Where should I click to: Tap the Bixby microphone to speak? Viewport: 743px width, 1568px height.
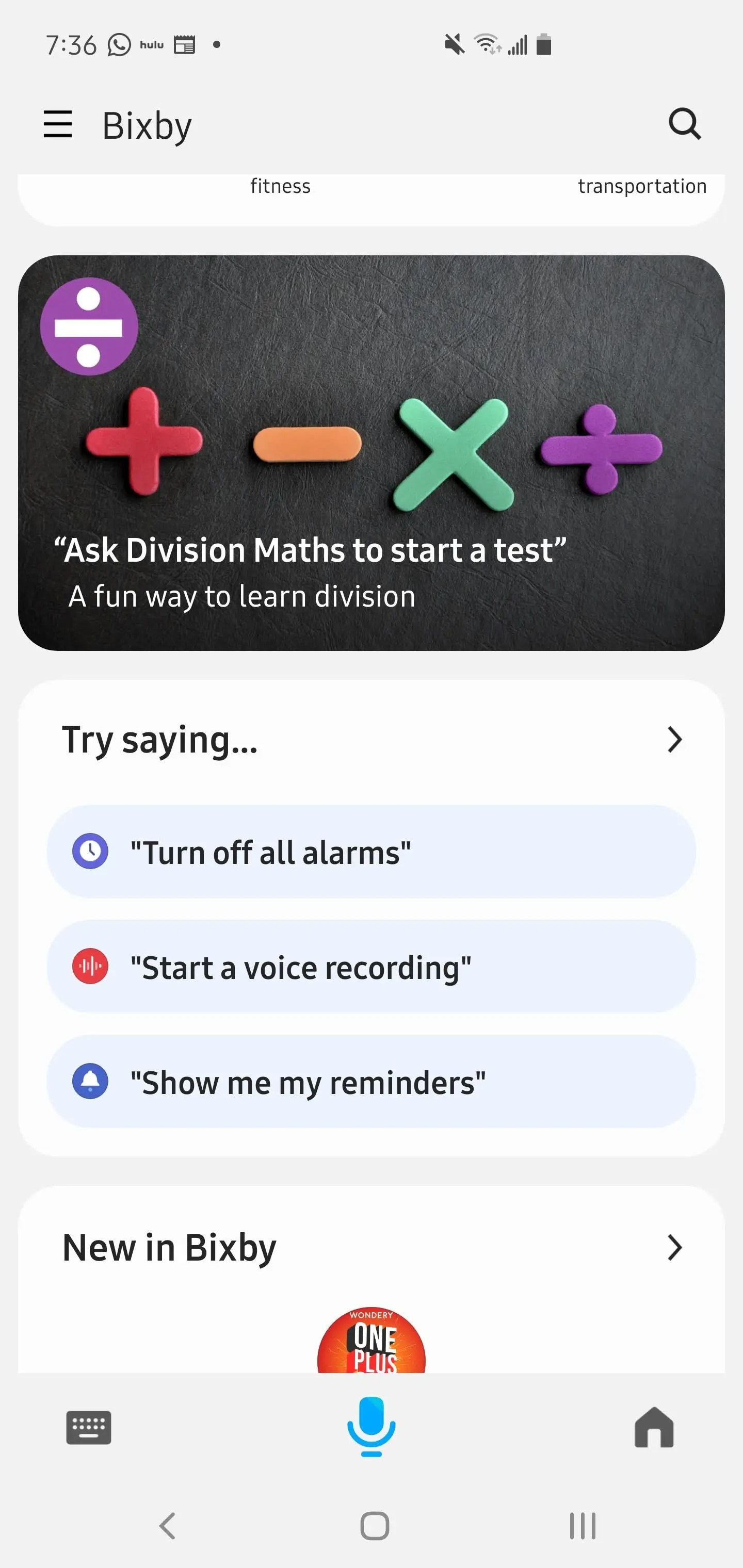(371, 1426)
